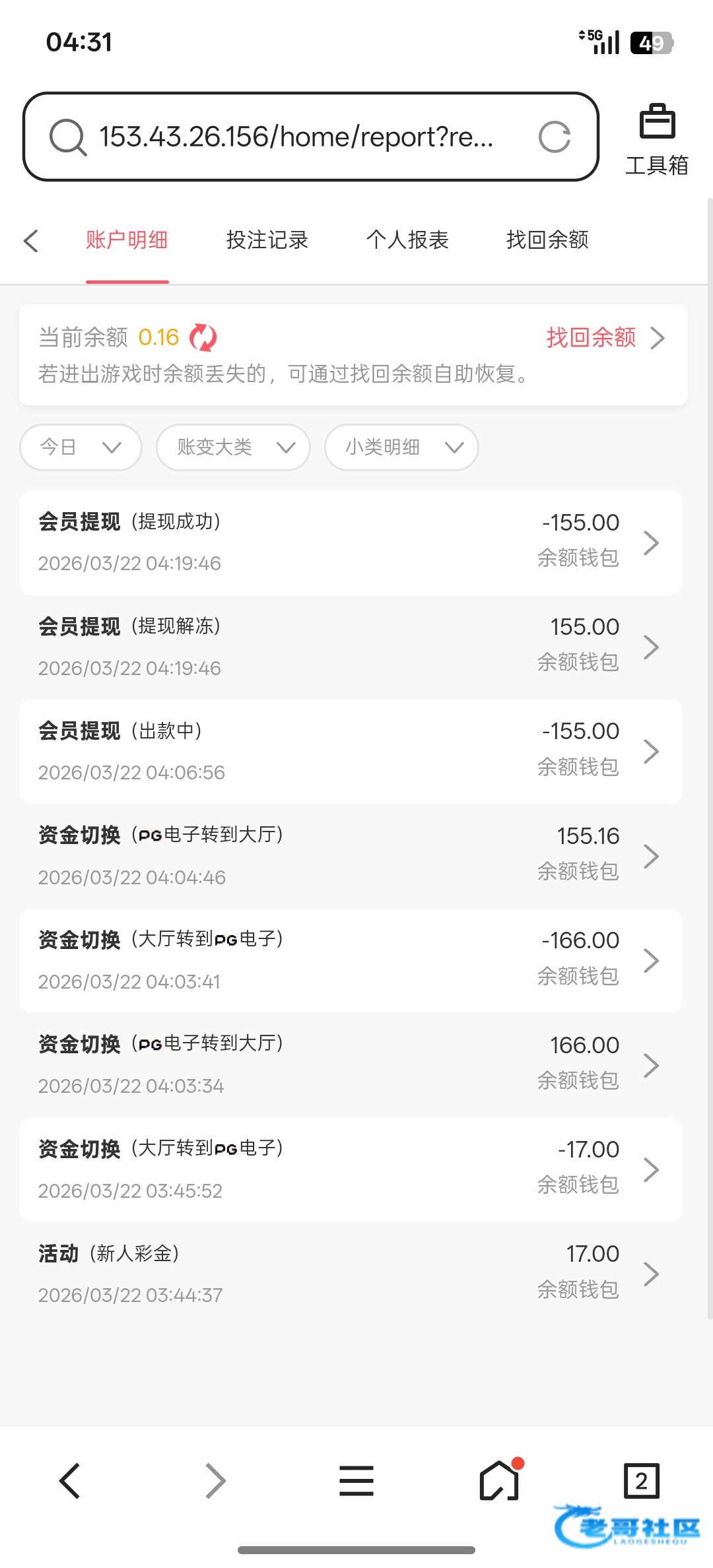Open the browser menu with three lines
The height and width of the screenshot is (1568, 713).
[356, 1481]
